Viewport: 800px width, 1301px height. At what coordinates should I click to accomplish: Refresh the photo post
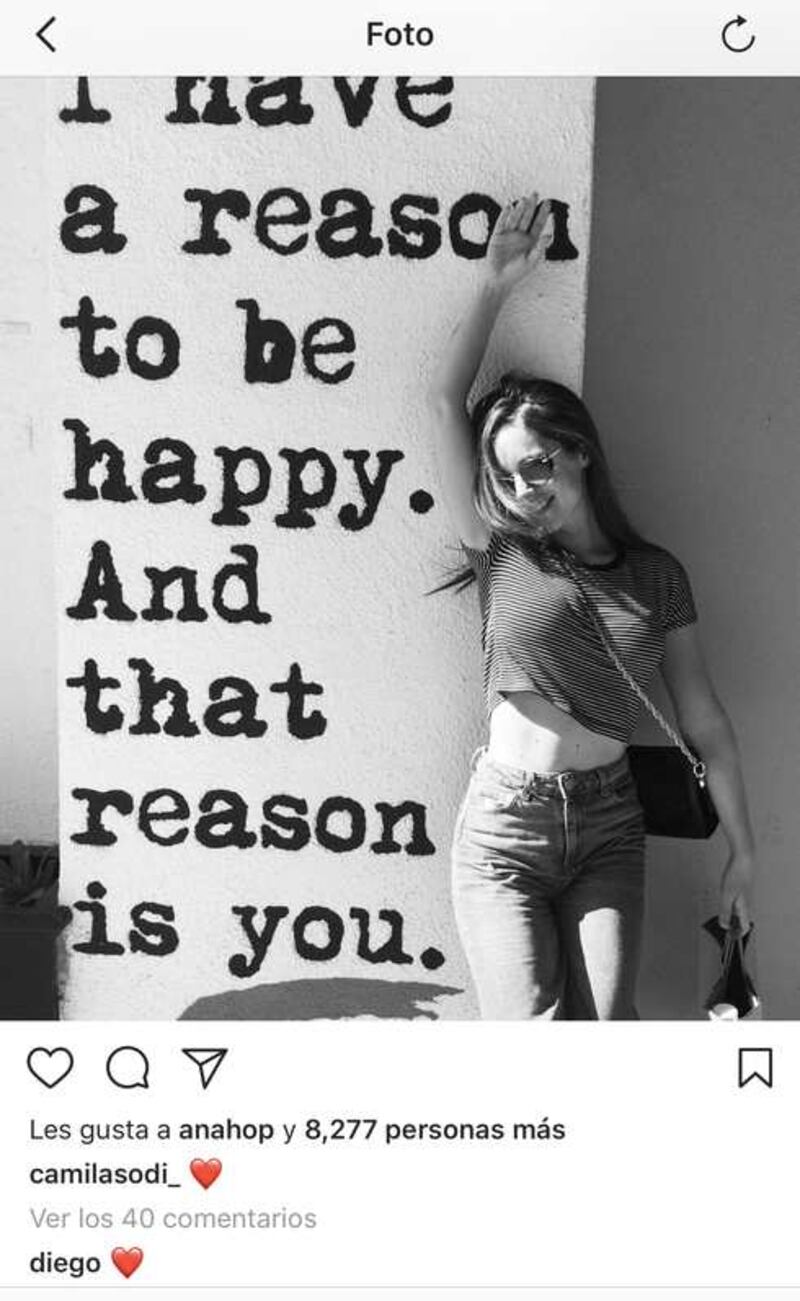point(737,36)
